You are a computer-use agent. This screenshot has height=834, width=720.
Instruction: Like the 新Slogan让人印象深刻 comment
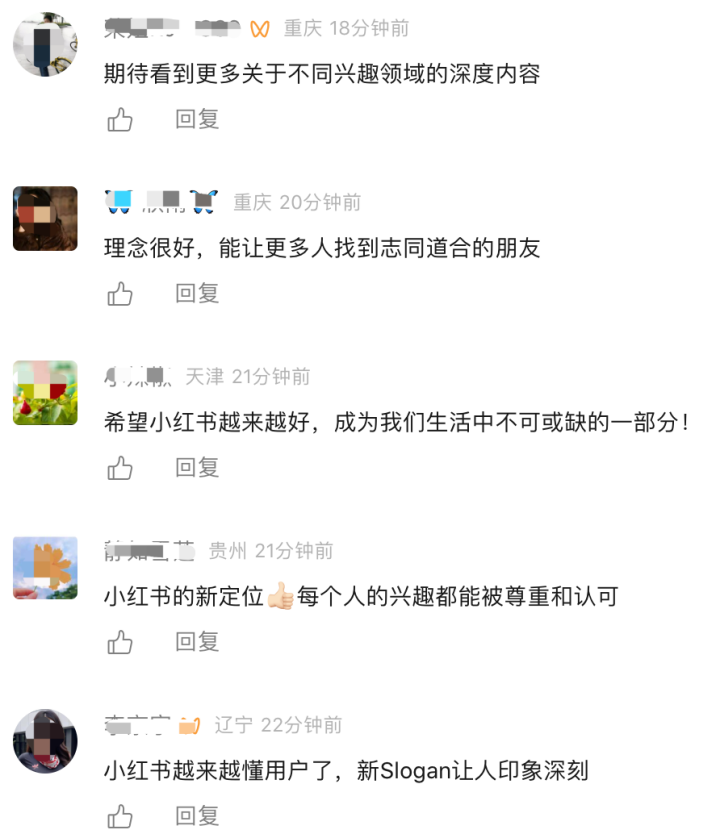coord(120,816)
